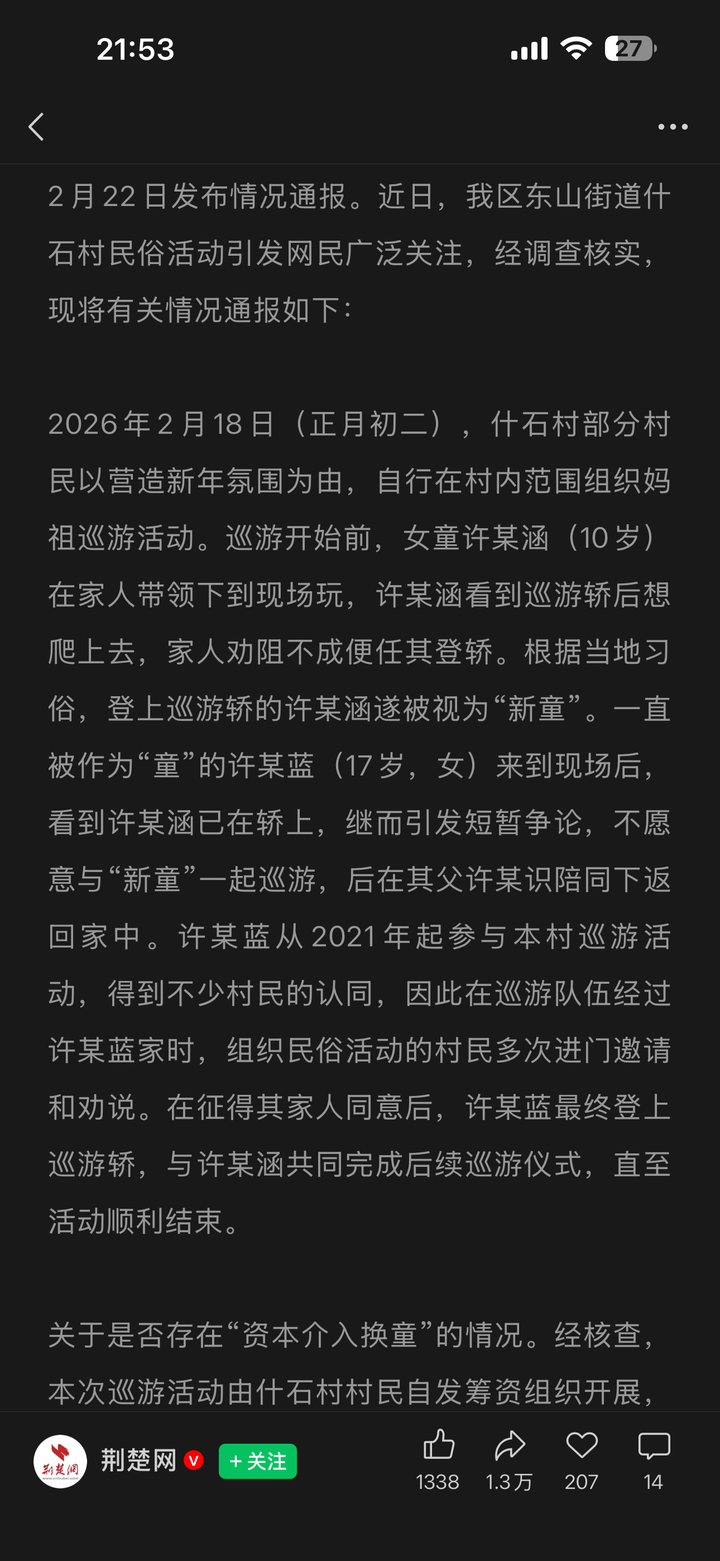Viewport: 720px width, 1561px height.
Task: Go back using the top-left arrow
Action: tap(37, 127)
